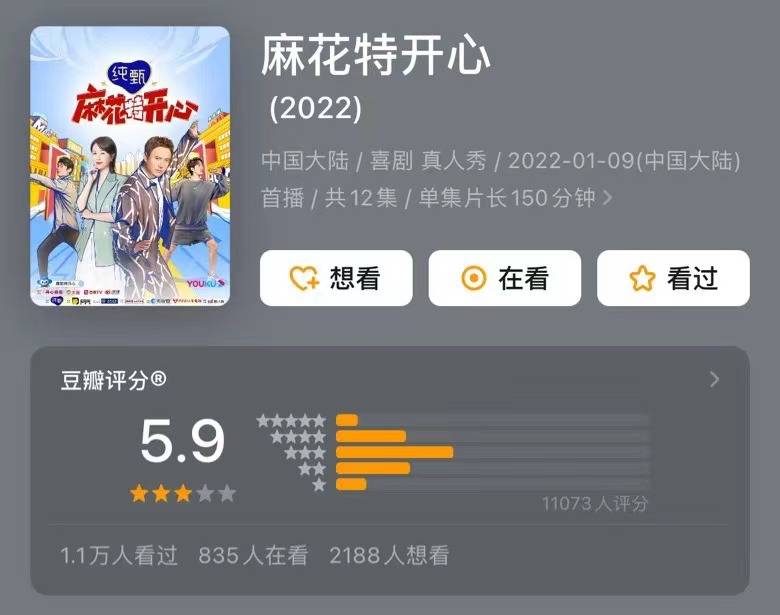Mark the show as 看过
This screenshot has height=615, width=780.
coord(673,278)
